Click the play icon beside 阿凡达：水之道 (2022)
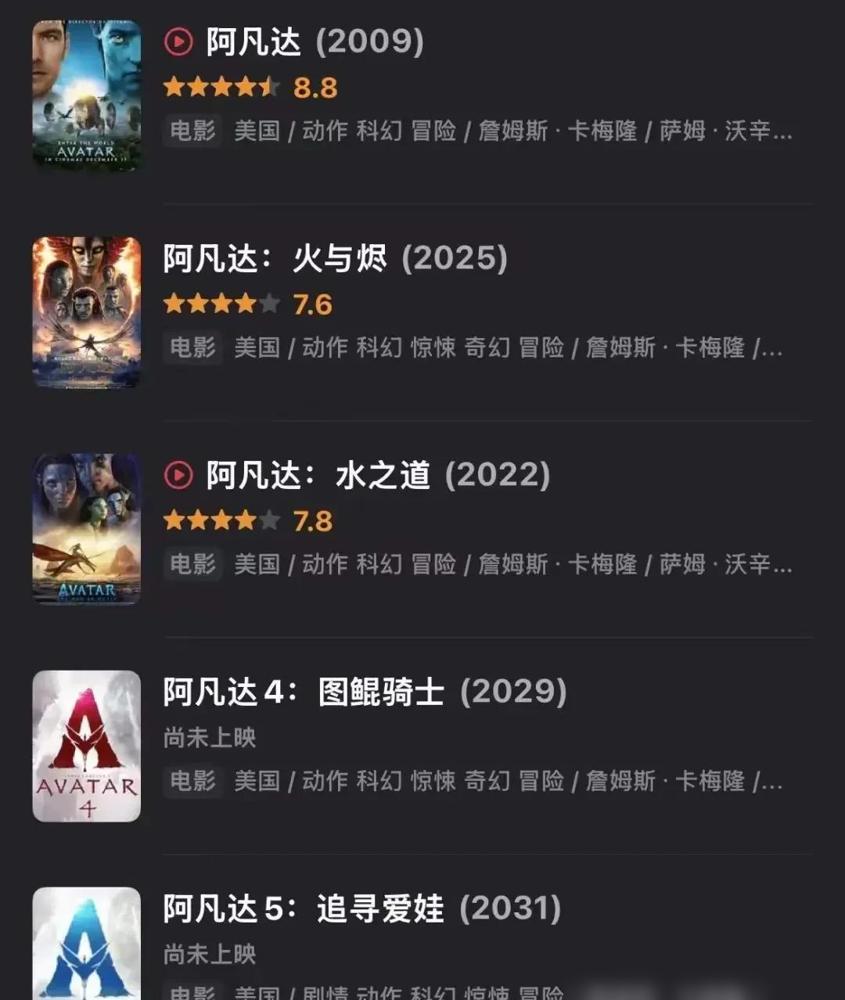 pos(178,477)
